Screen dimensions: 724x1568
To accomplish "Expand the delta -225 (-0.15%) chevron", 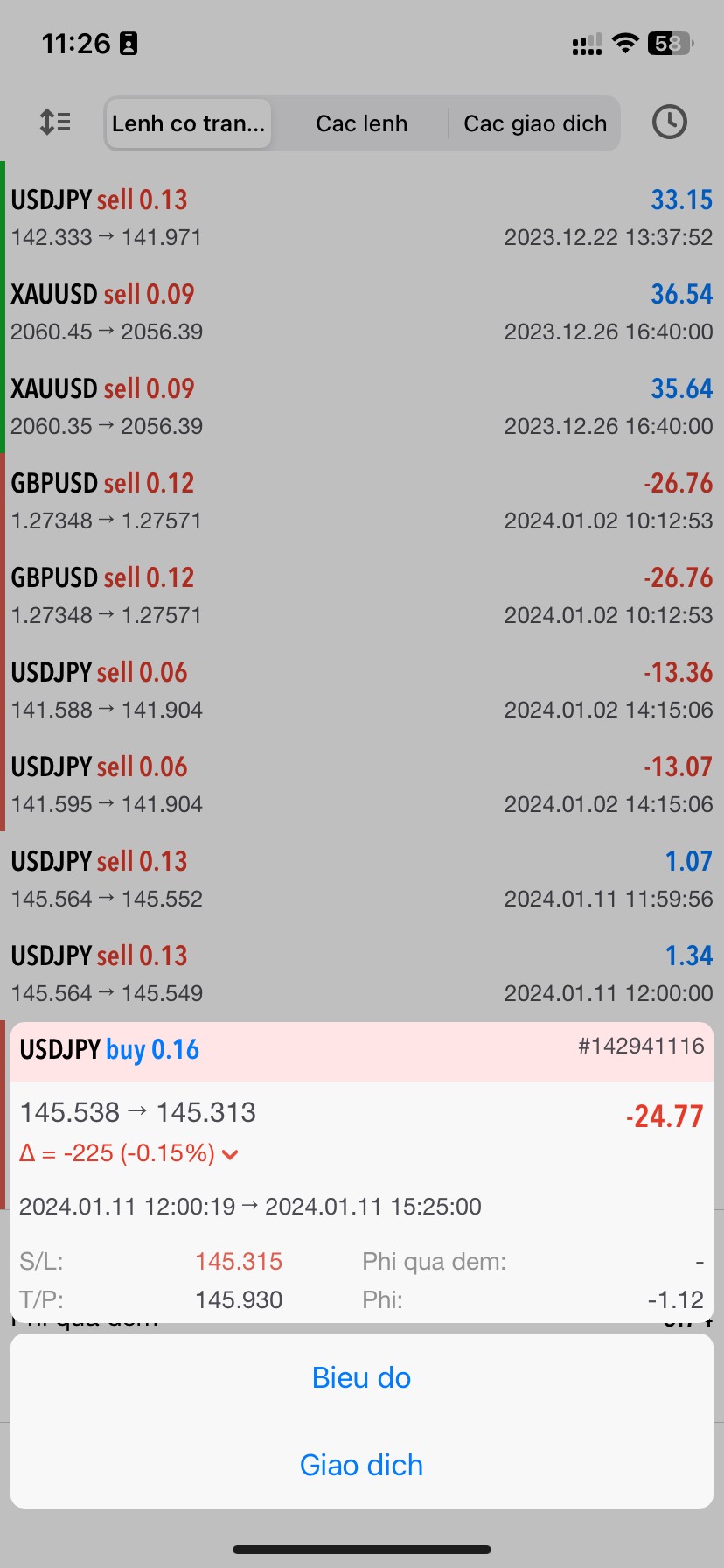I will [230, 1154].
